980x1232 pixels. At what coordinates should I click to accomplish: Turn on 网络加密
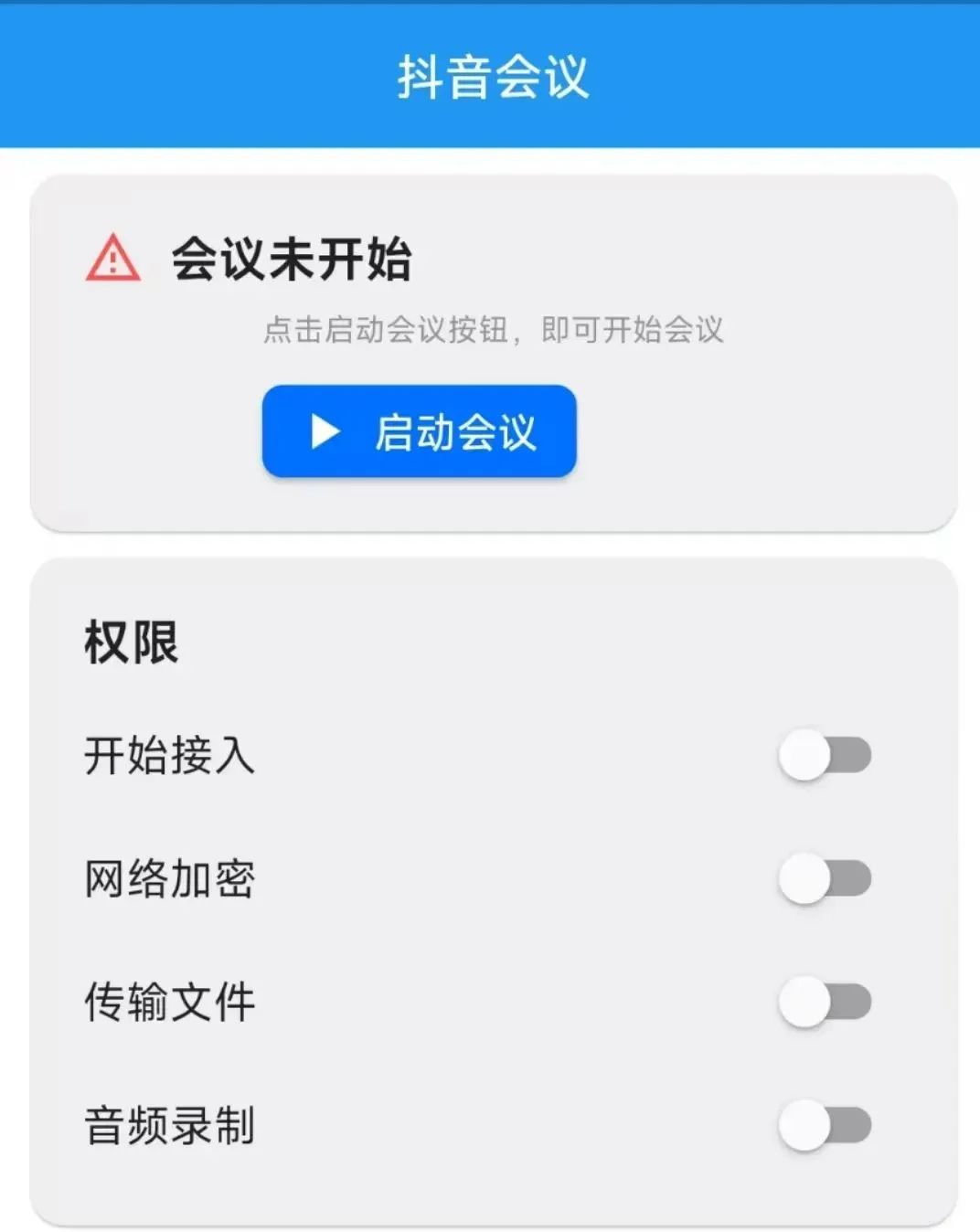tap(825, 878)
